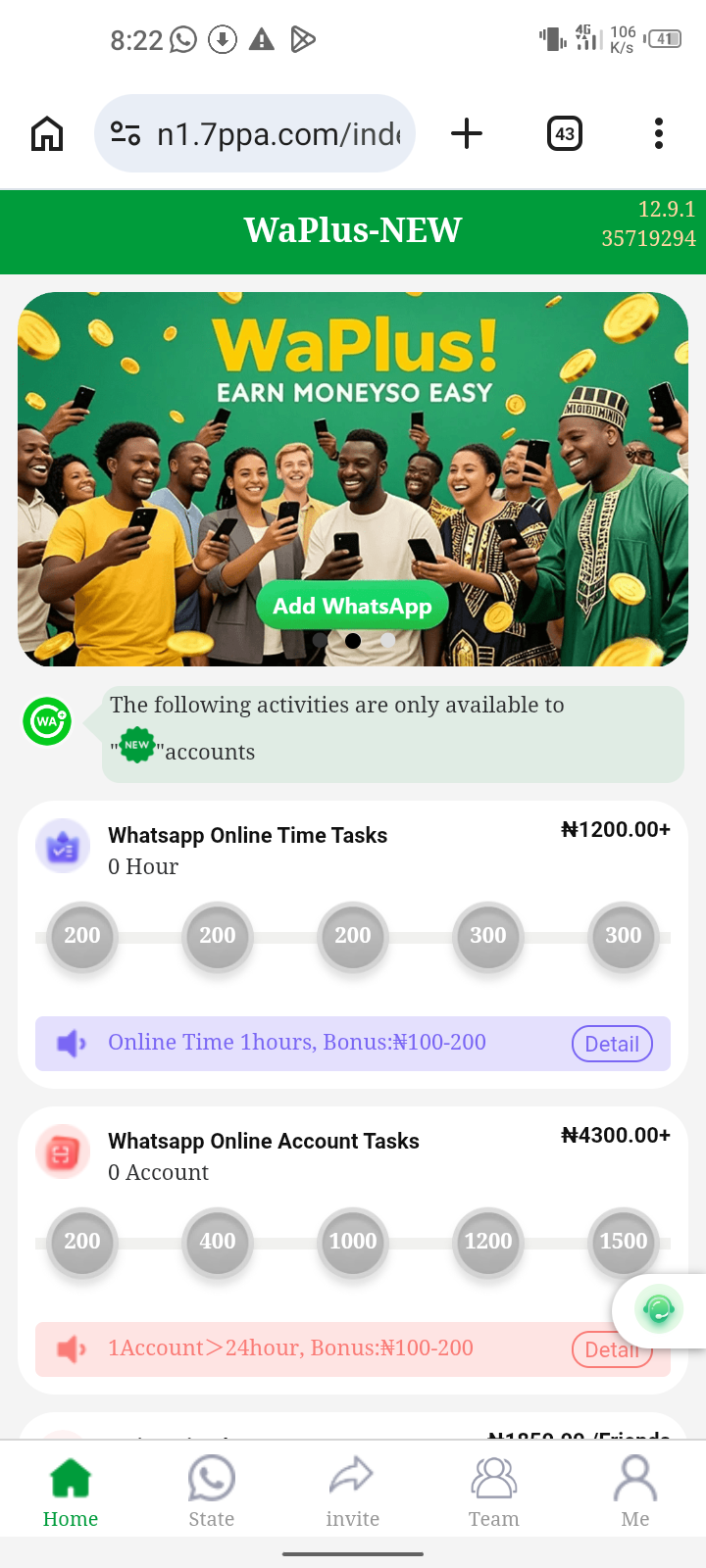
Task: Open the Team tab
Action: [494, 1492]
